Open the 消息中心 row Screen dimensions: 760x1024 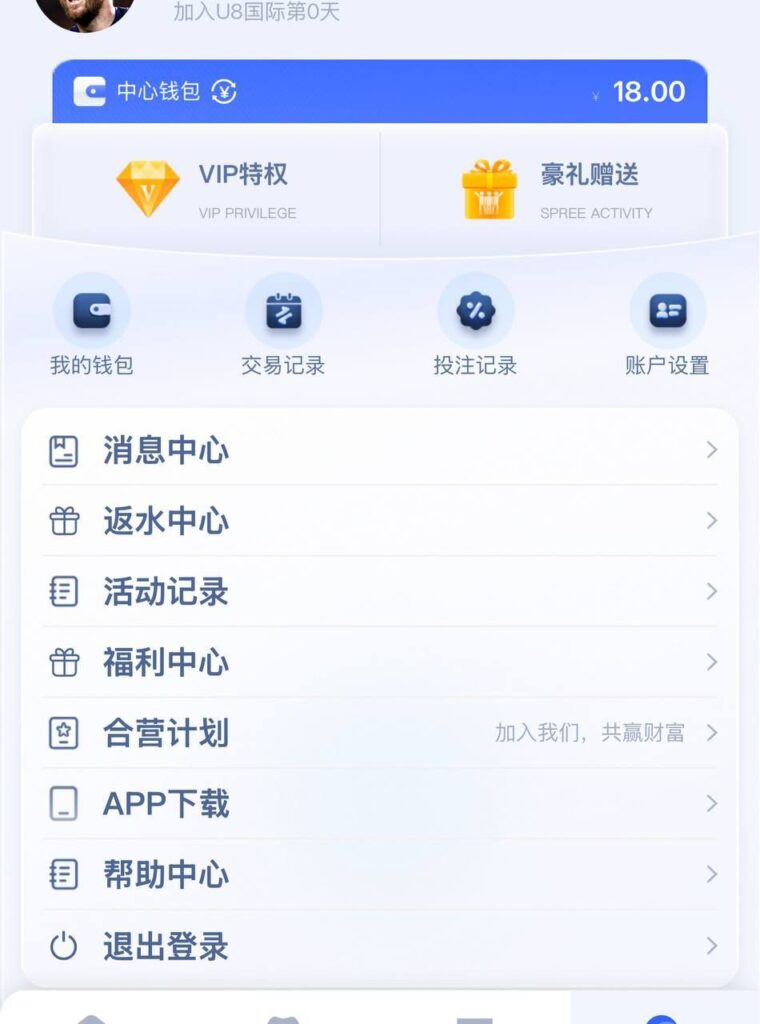coord(380,450)
